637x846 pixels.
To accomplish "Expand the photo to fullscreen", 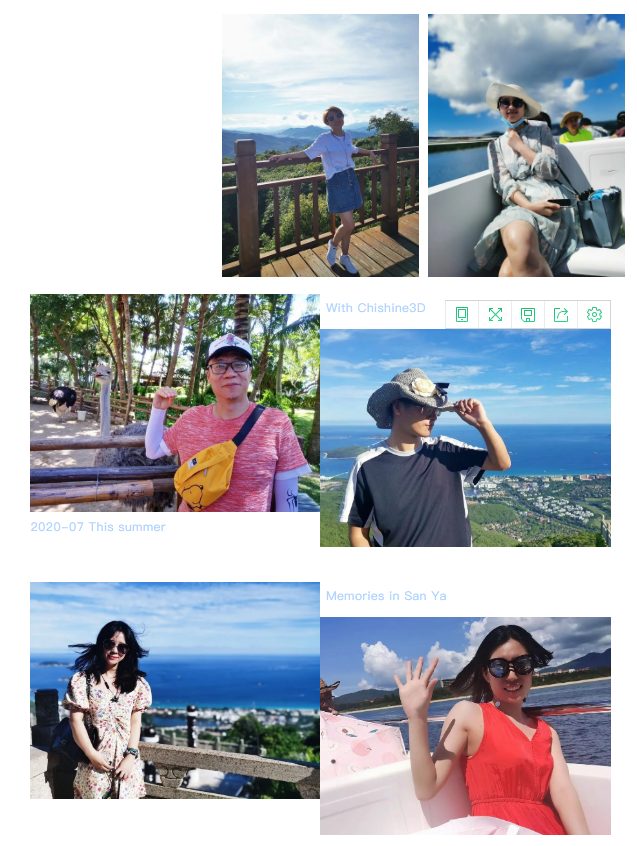I will [x=495, y=315].
